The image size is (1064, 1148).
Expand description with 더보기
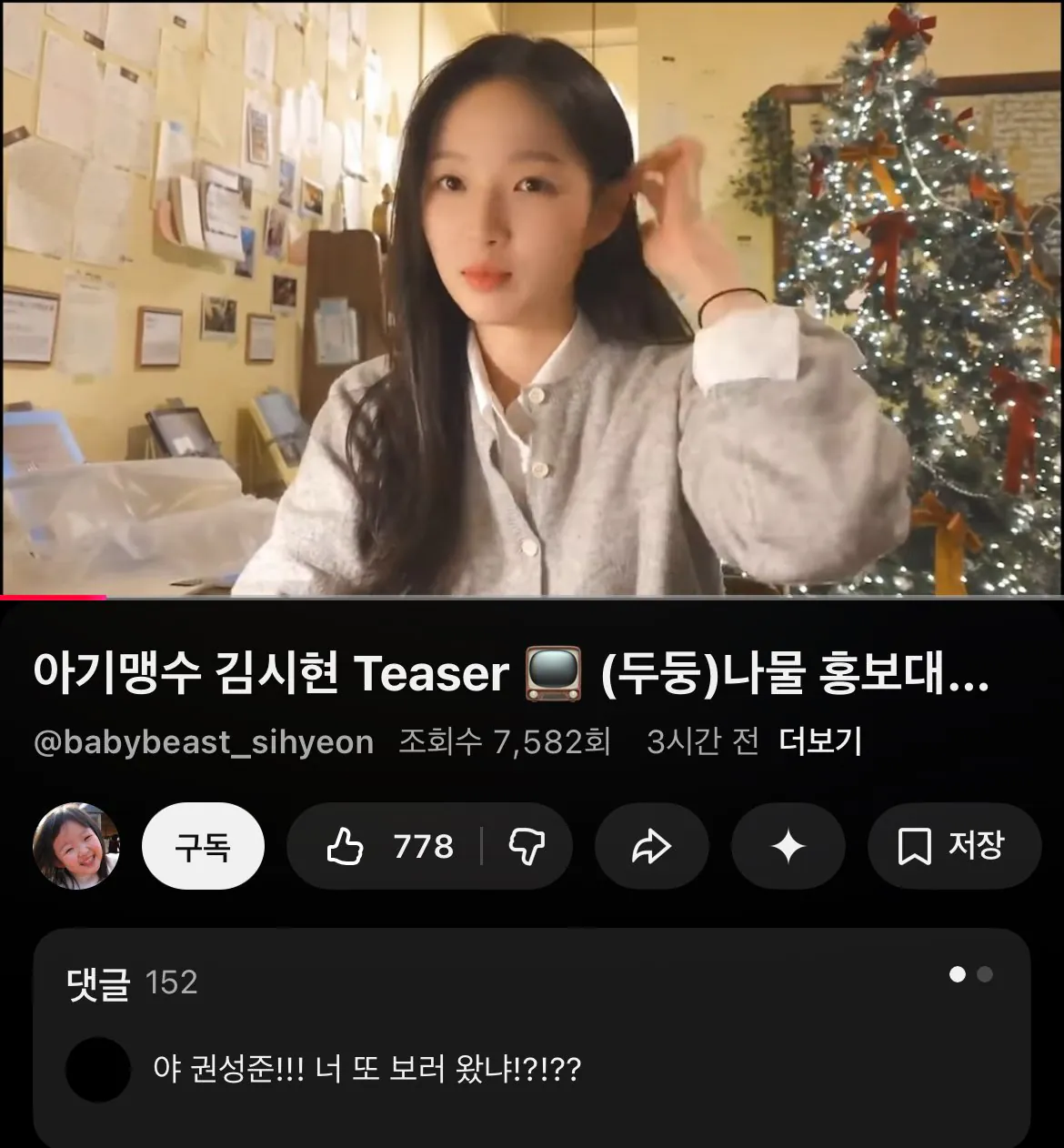coord(819,741)
